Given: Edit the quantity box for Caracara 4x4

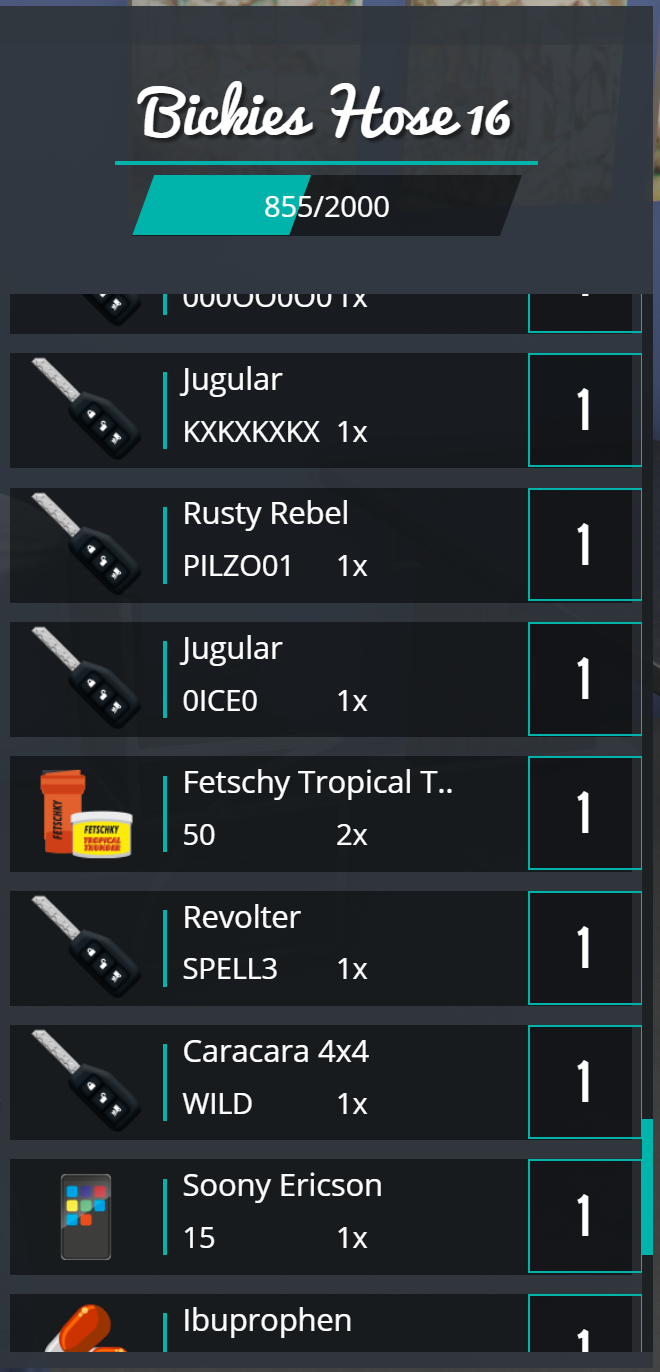Looking at the screenshot, I should tap(584, 1082).
